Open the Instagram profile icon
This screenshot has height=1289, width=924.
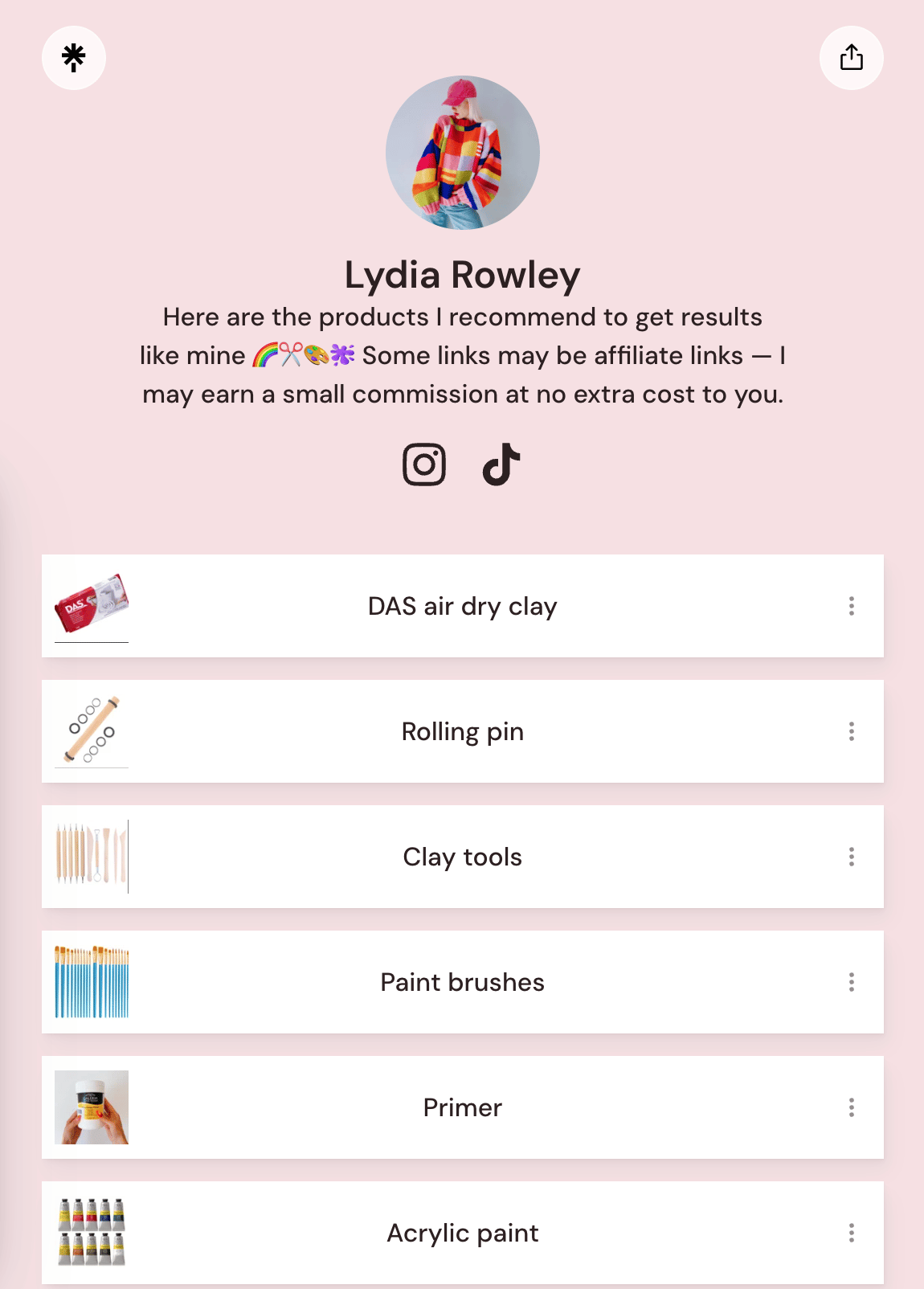[x=424, y=464]
